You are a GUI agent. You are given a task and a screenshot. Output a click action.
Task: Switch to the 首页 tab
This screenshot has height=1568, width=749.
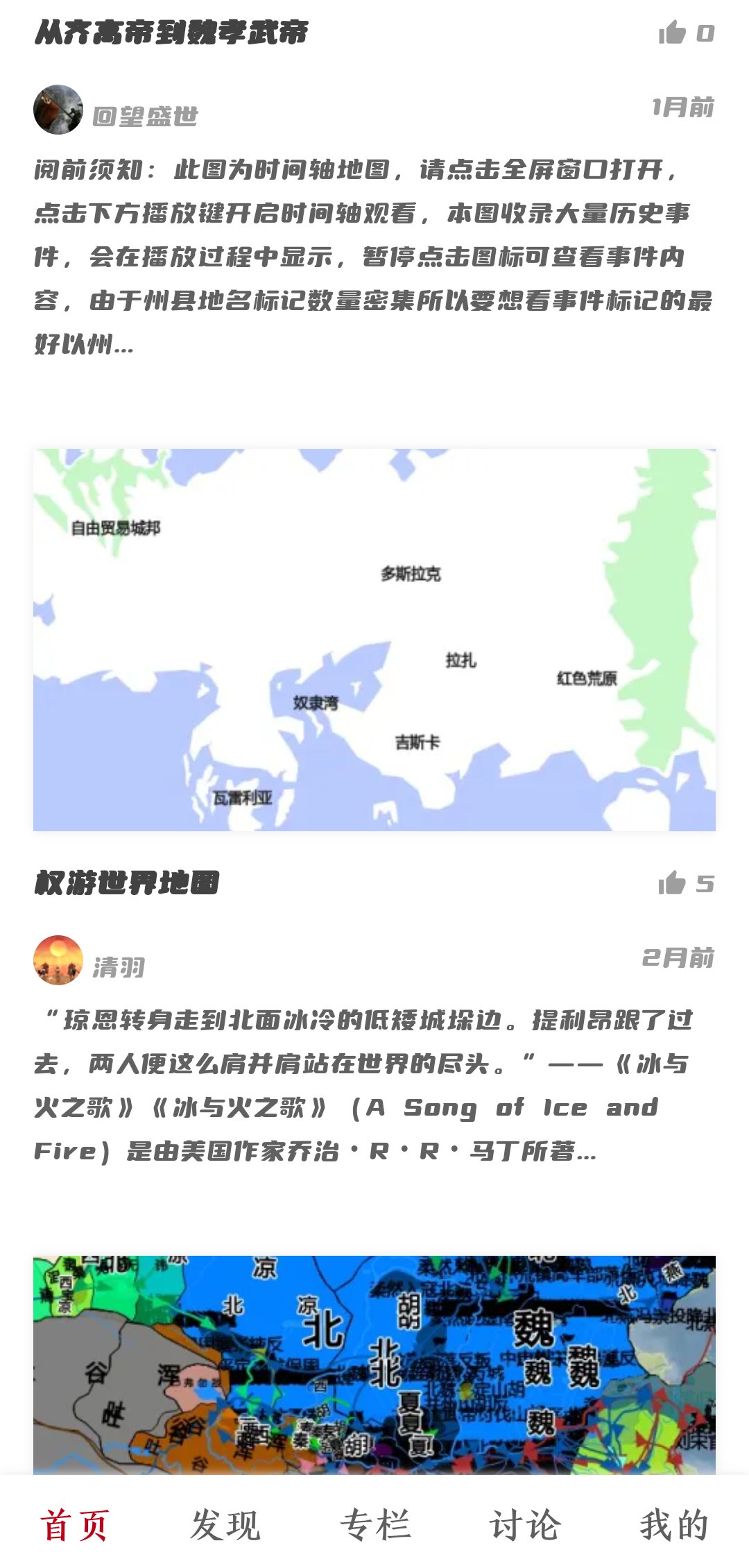pos(75,1526)
